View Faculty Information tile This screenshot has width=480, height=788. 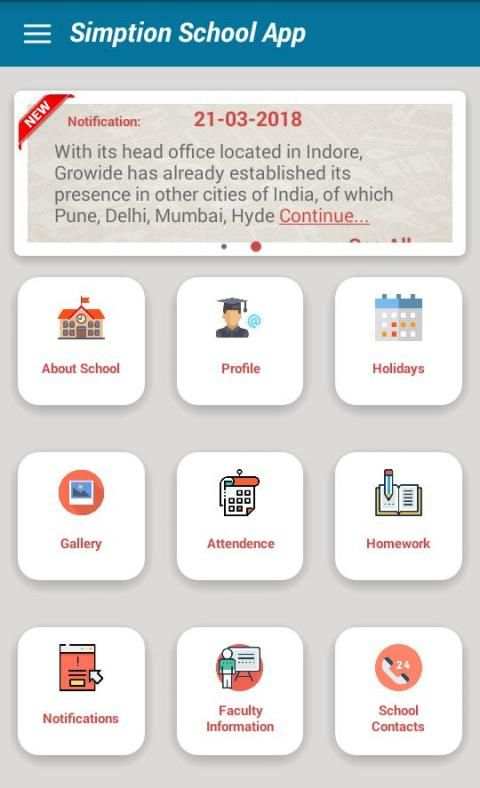pos(240,691)
